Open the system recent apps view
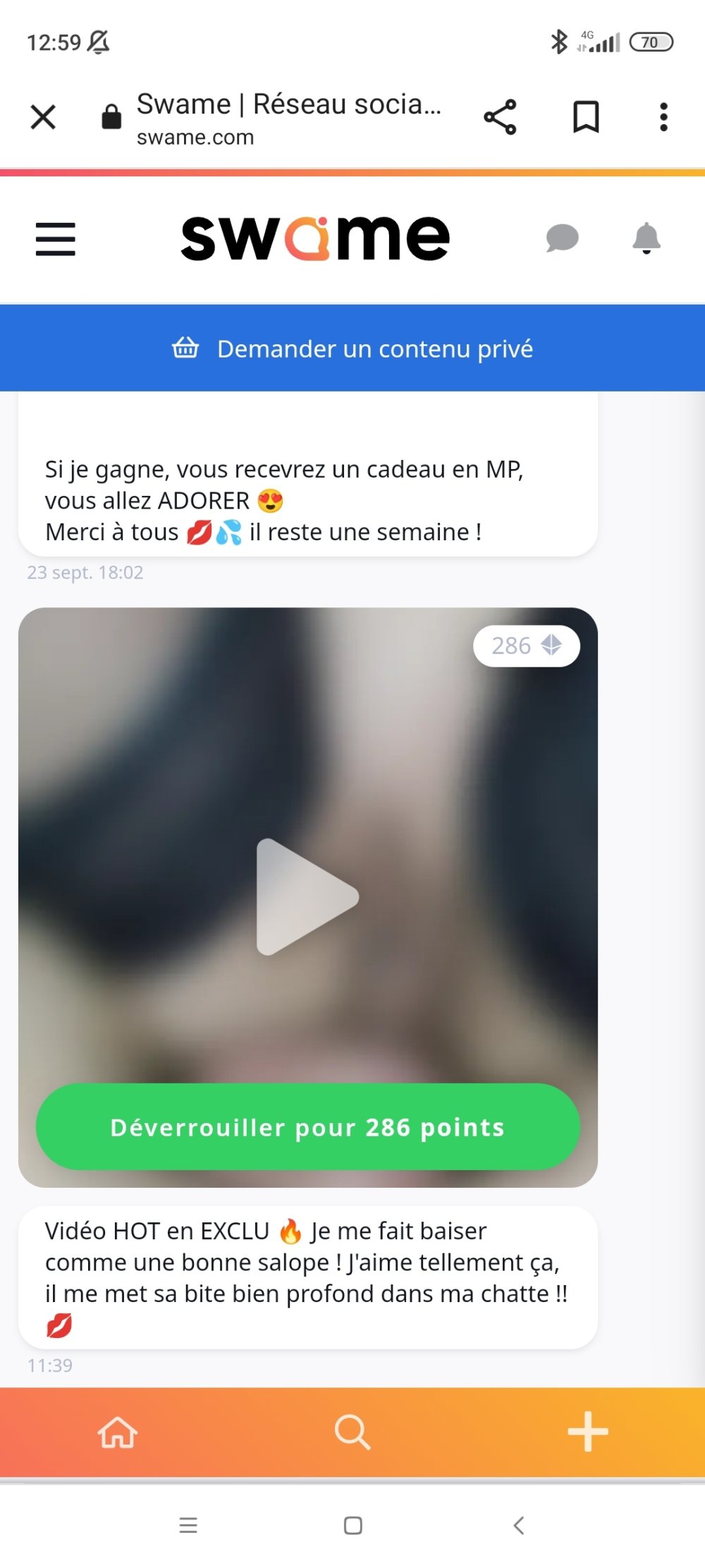This screenshot has height=1568, width=705. (x=188, y=1526)
